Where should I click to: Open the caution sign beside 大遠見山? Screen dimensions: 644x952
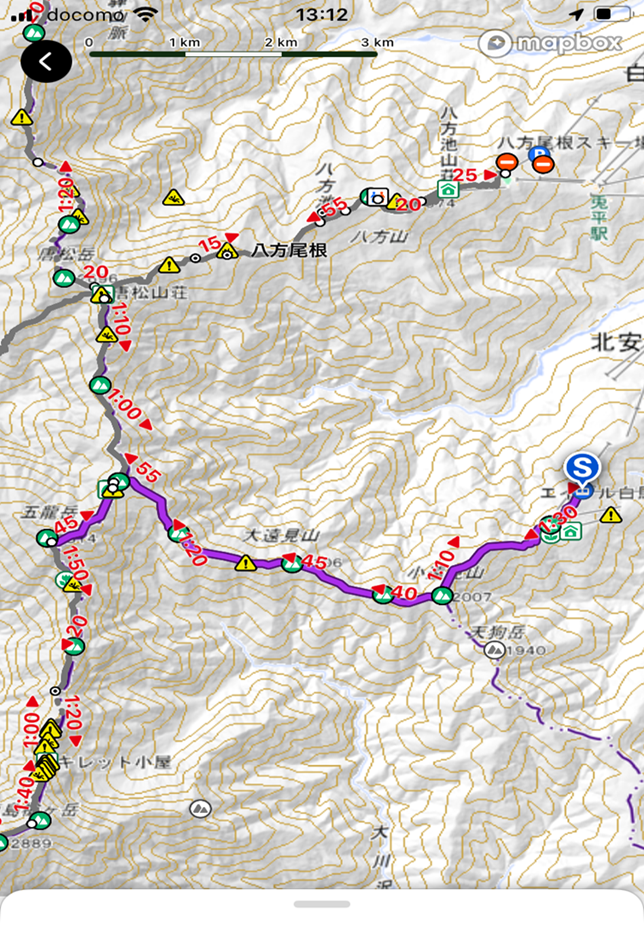point(244,564)
